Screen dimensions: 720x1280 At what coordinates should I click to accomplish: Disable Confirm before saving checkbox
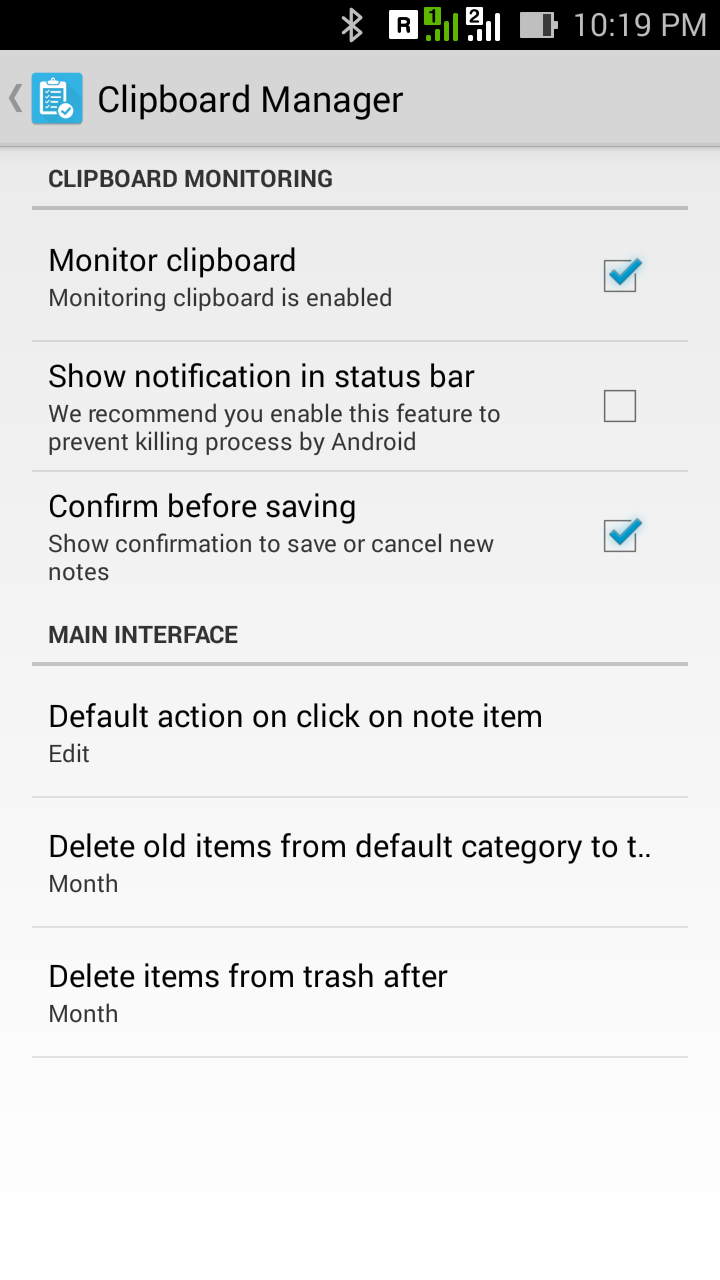[x=620, y=536]
